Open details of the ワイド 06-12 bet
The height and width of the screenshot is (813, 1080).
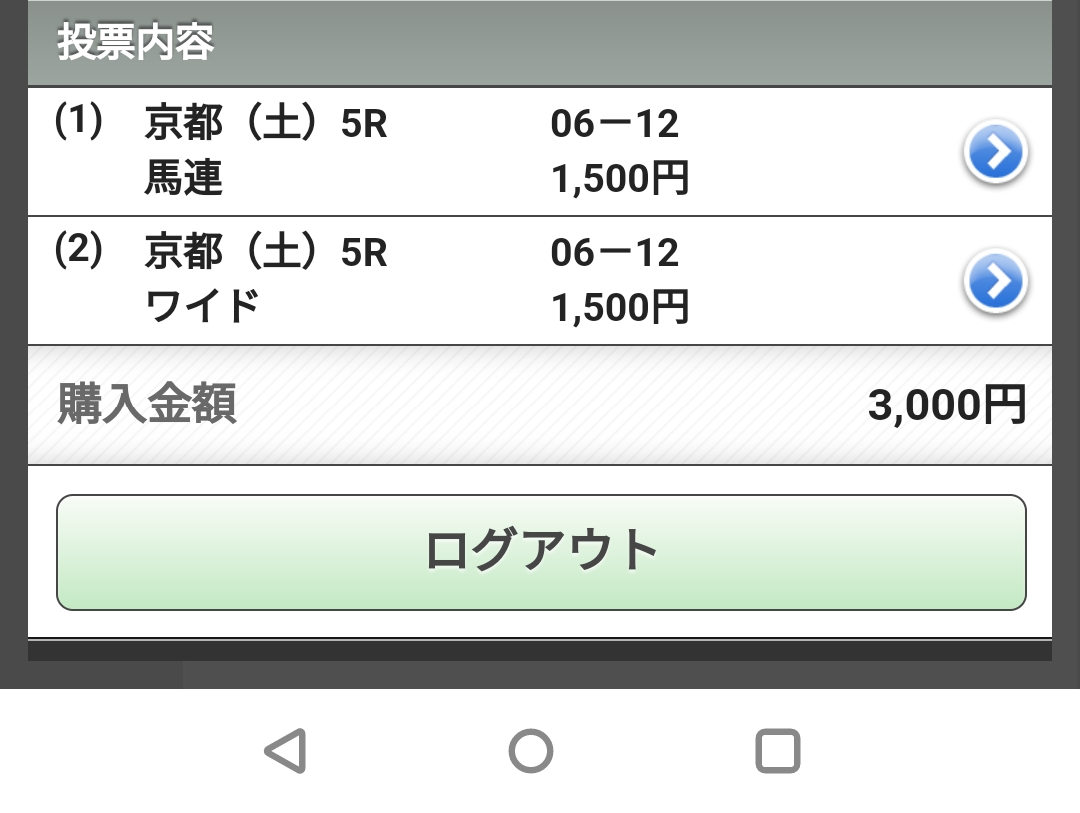pyautogui.click(x=996, y=282)
